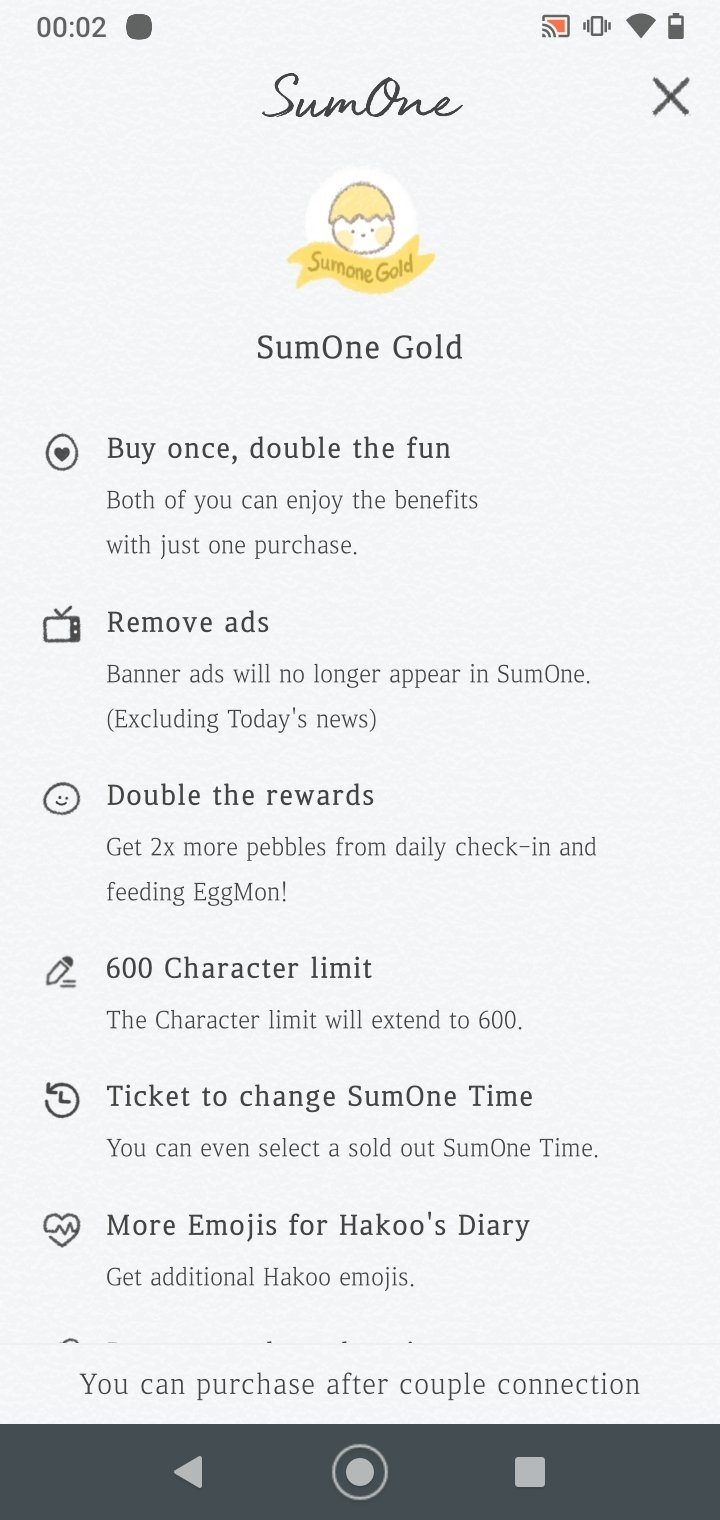Tap the purchase after couple connection button
Image resolution: width=720 pixels, height=1520 pixels.
coord(360,1384)
